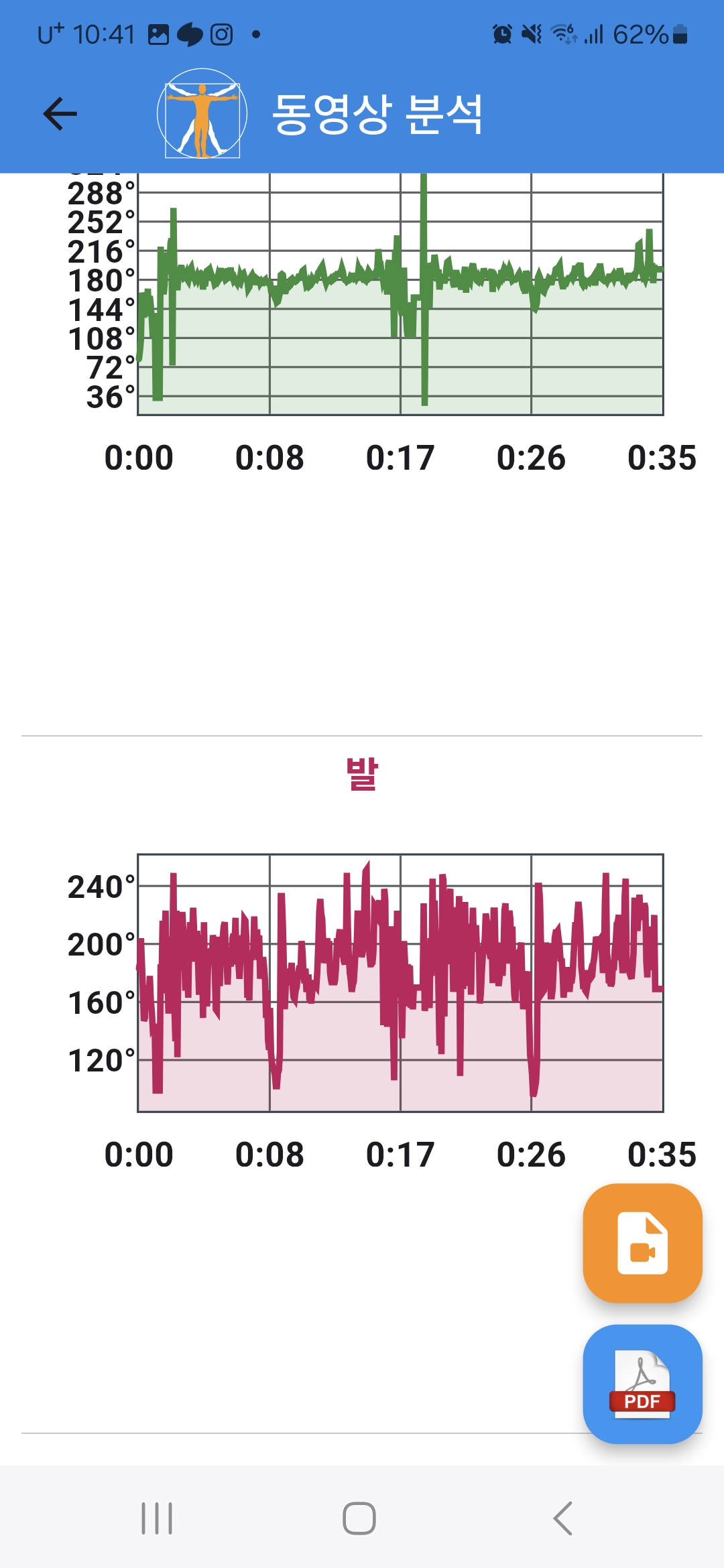This screenshot has height=1568, width=724.
Task: Go back using the app bar arrow
Action: click(x=60, y=114)
